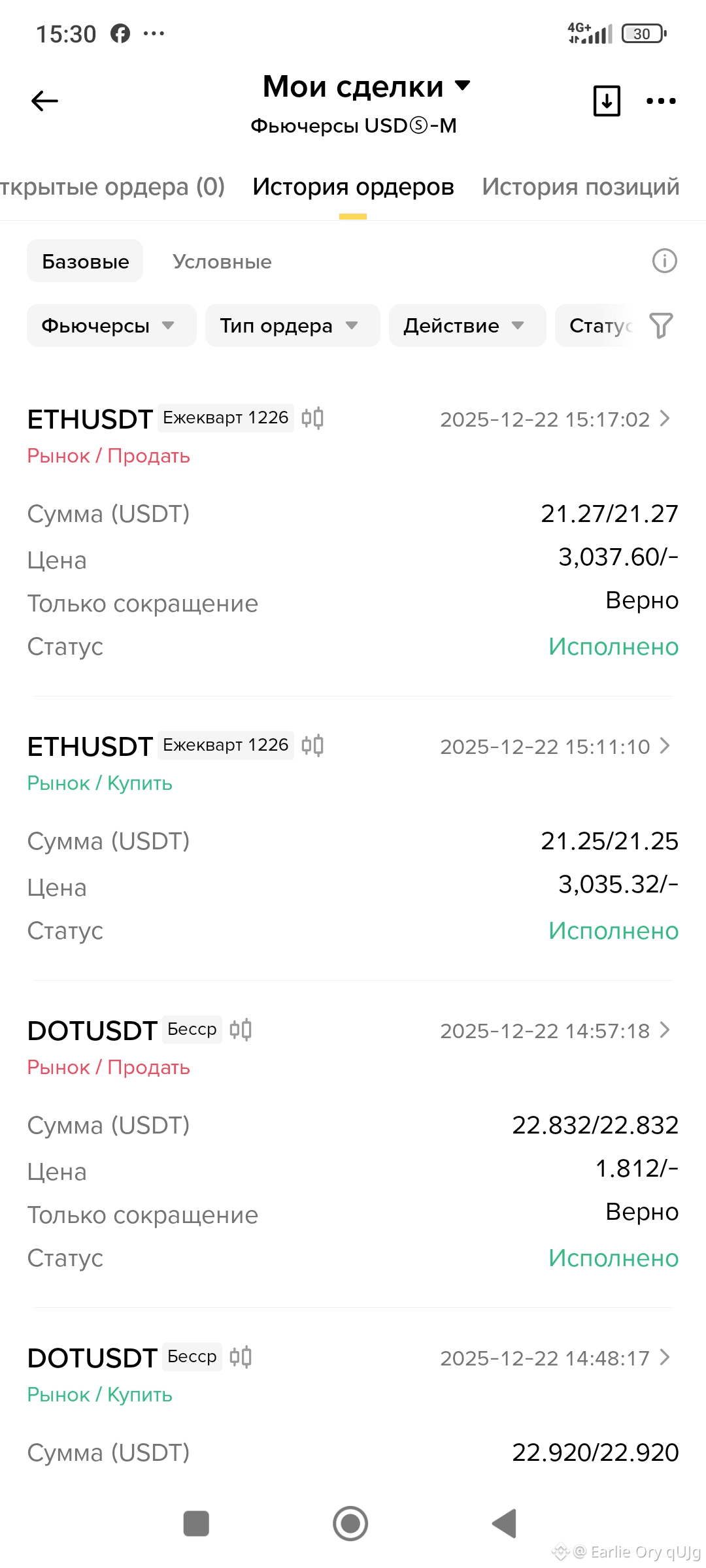Tap the download export icon
This screenshot has height=1568, width=706.
pyautogui.click(x=607, y=101)
